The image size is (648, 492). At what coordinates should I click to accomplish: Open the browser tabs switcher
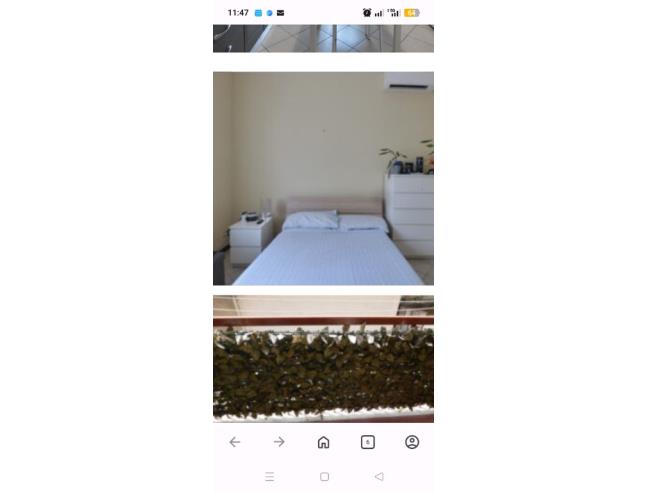pyautogui.click(x=367, y=442)
